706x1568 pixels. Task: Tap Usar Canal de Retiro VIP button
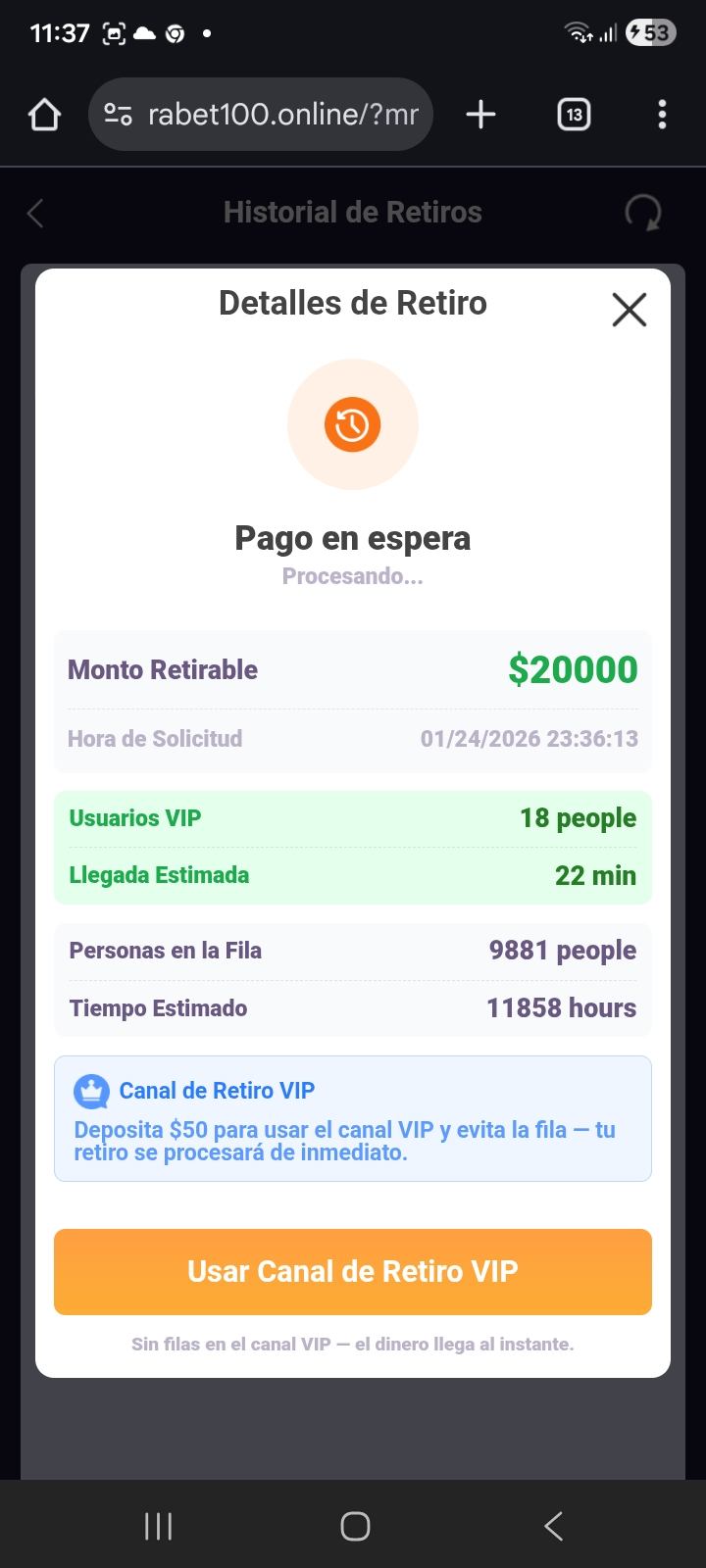coord(353,1271)
